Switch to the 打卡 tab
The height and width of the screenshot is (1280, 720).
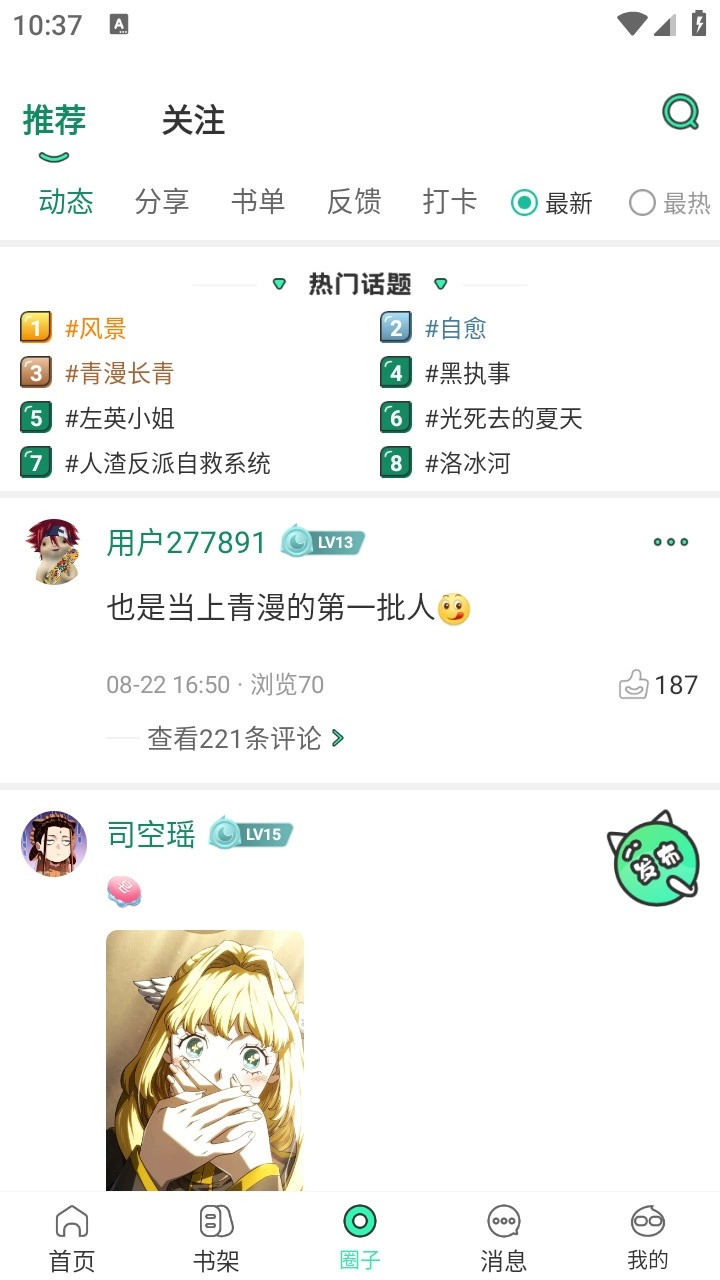coord(448,202)
